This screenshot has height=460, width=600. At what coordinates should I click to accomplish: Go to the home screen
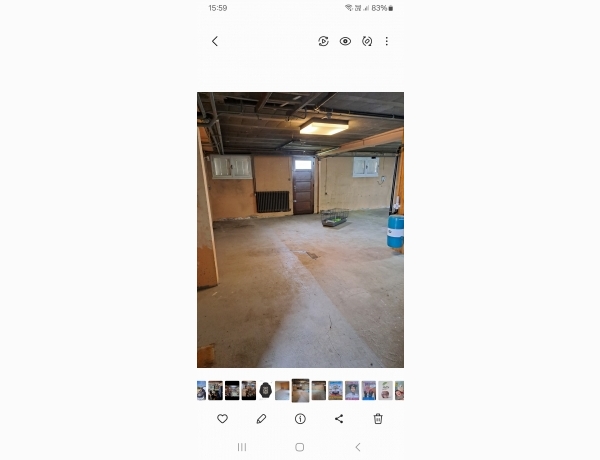(x=300, y=447)
